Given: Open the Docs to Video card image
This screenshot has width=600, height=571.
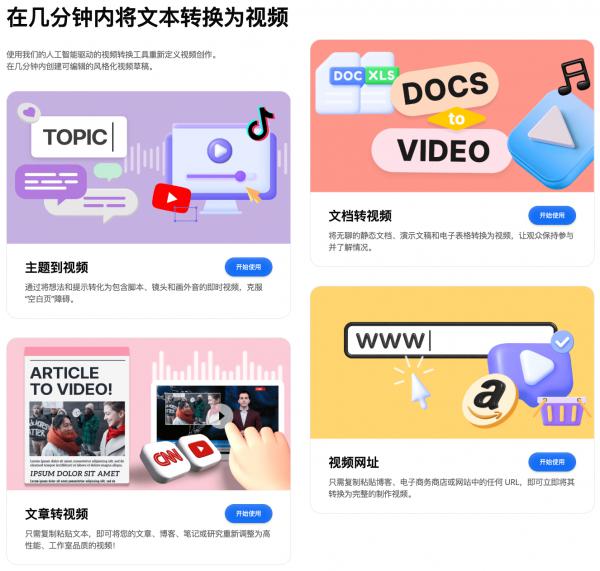Looking at the screenshot, I should 452,116.
